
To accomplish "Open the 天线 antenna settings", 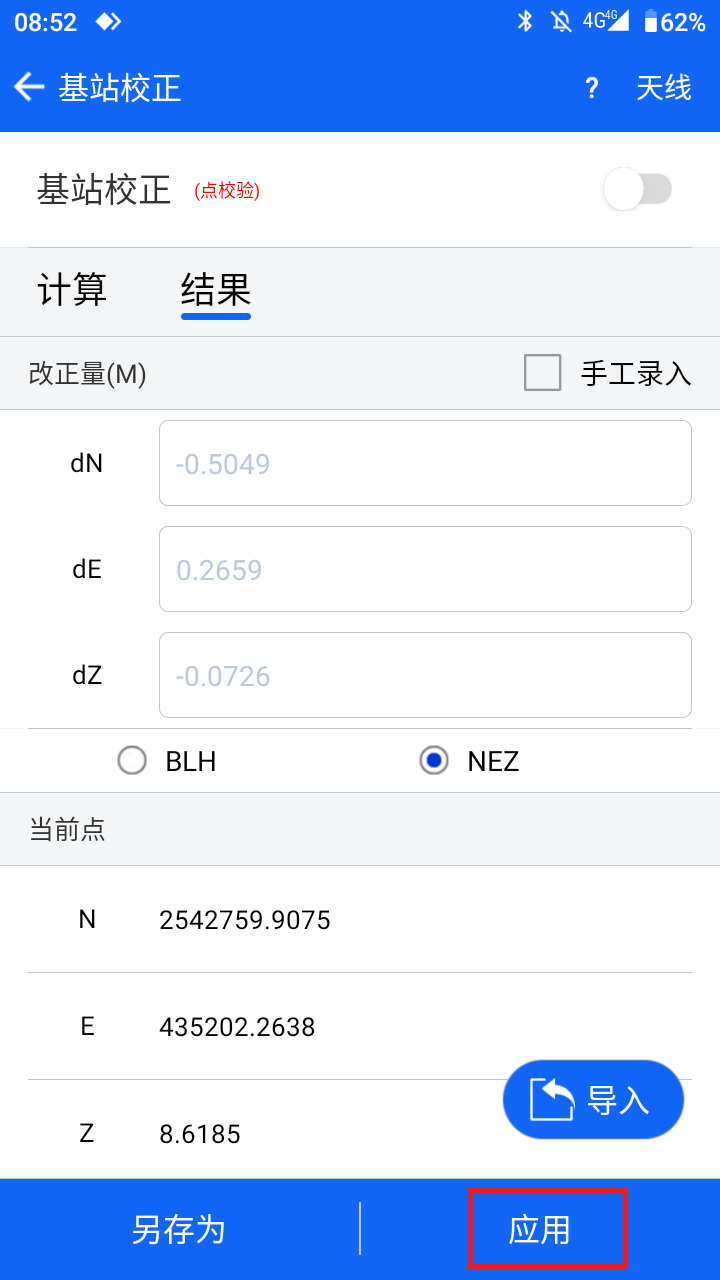I will coord(664,88).
